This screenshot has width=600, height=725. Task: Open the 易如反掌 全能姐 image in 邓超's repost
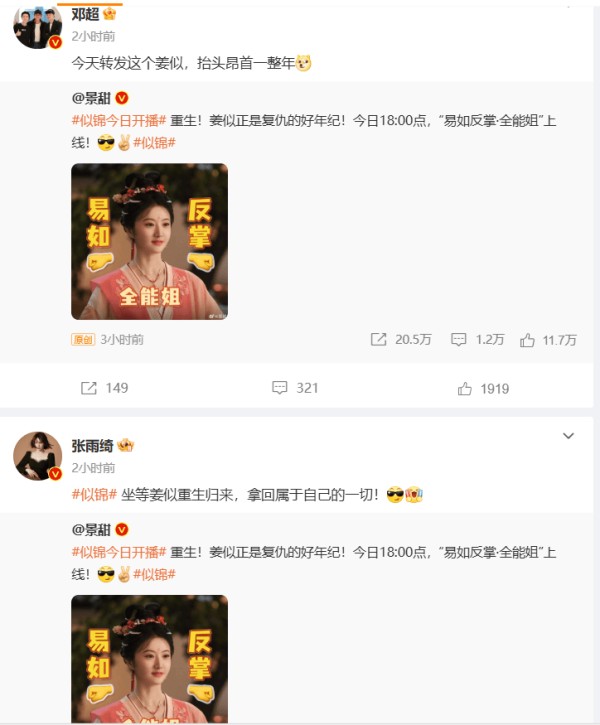[149, 241]
